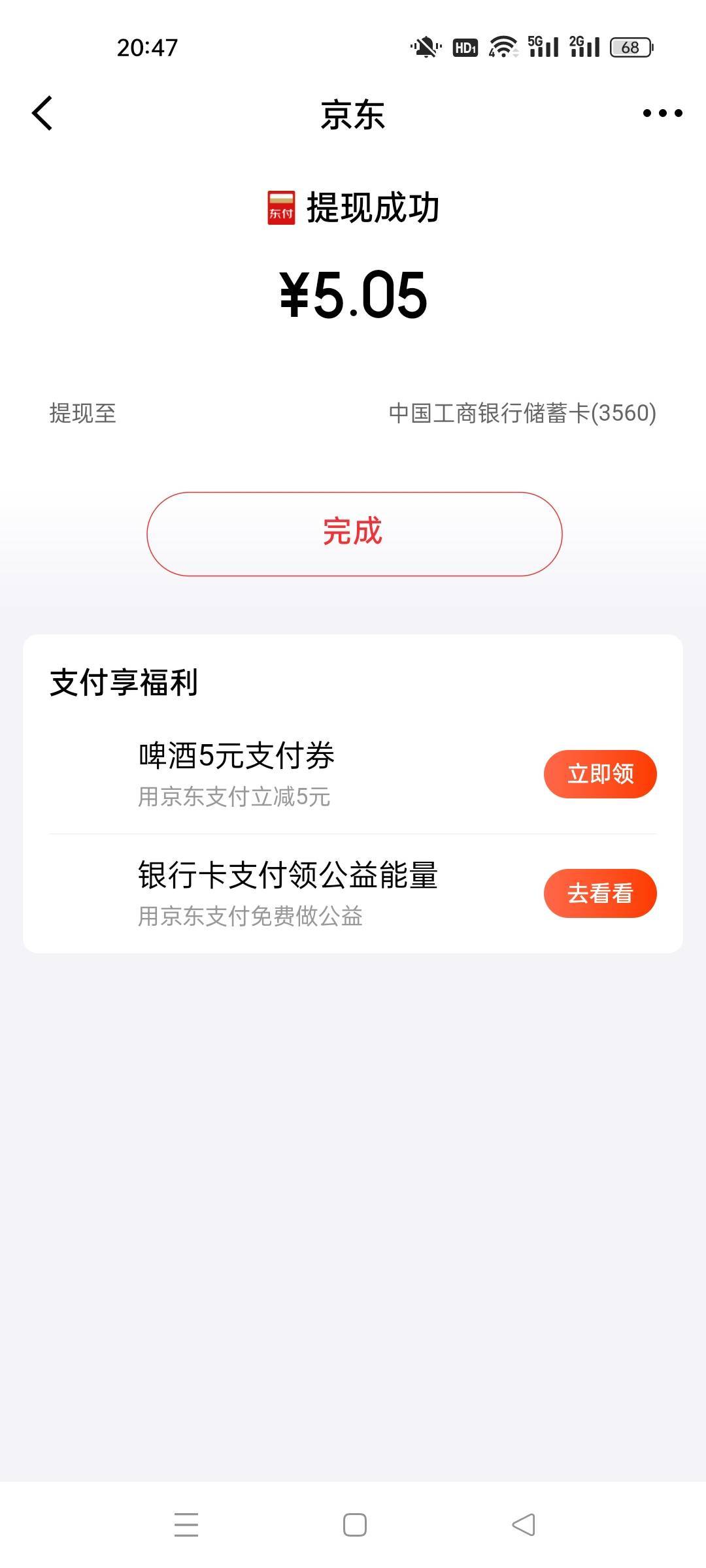This screenshot has height=1568, width=706.
Task: Tap 完成 to finish the withdrawal
Action: 354,534
